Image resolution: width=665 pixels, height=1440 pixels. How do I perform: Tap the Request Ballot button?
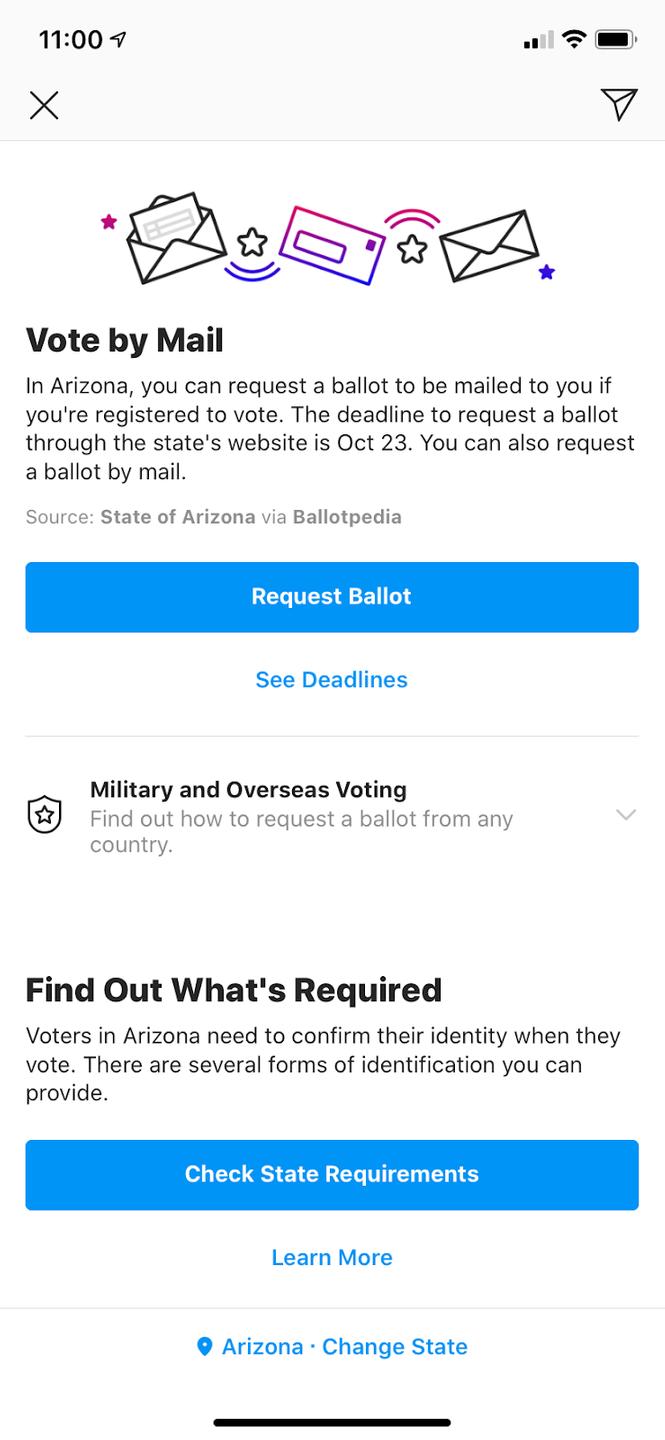pos(332,597)
